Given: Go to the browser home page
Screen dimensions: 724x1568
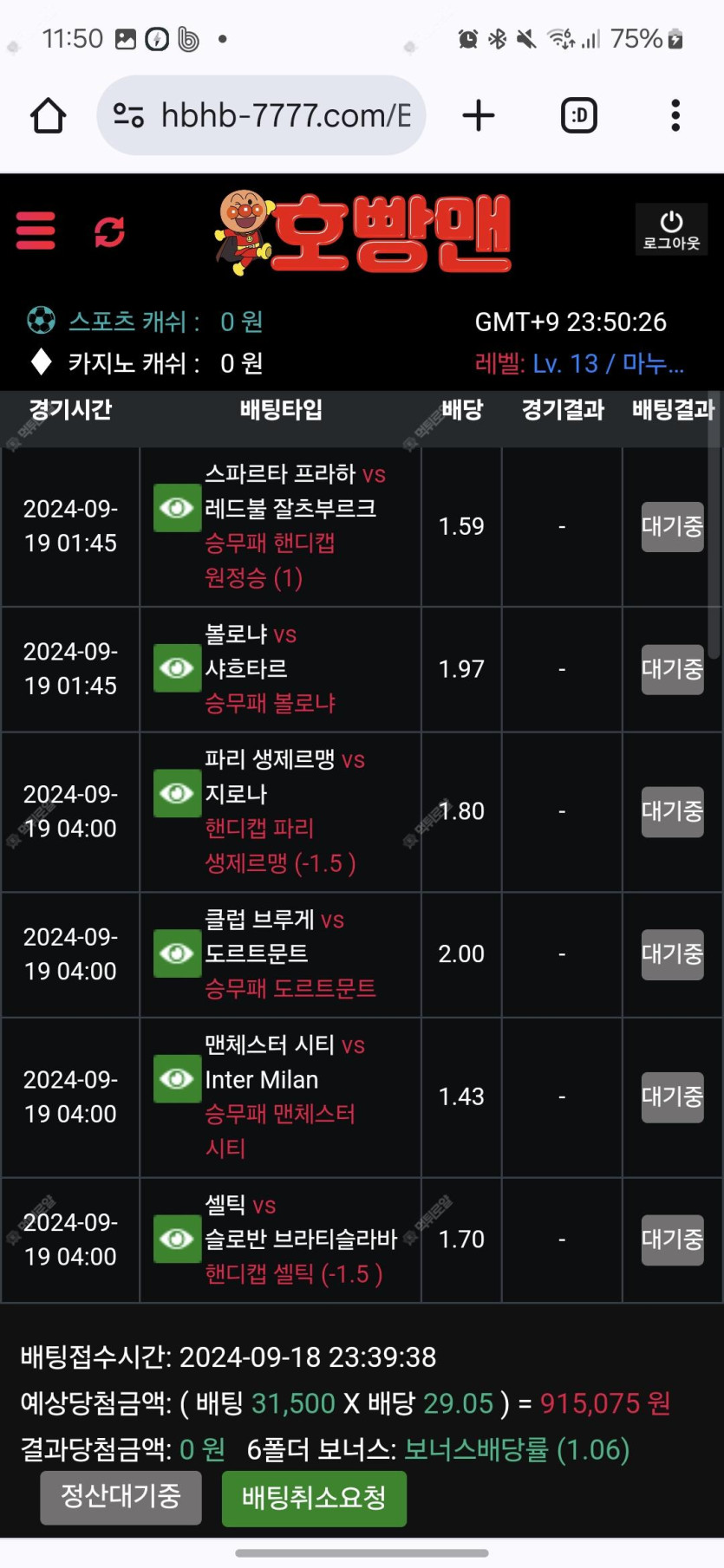Looking at the screenshot, I should [49, 115].
